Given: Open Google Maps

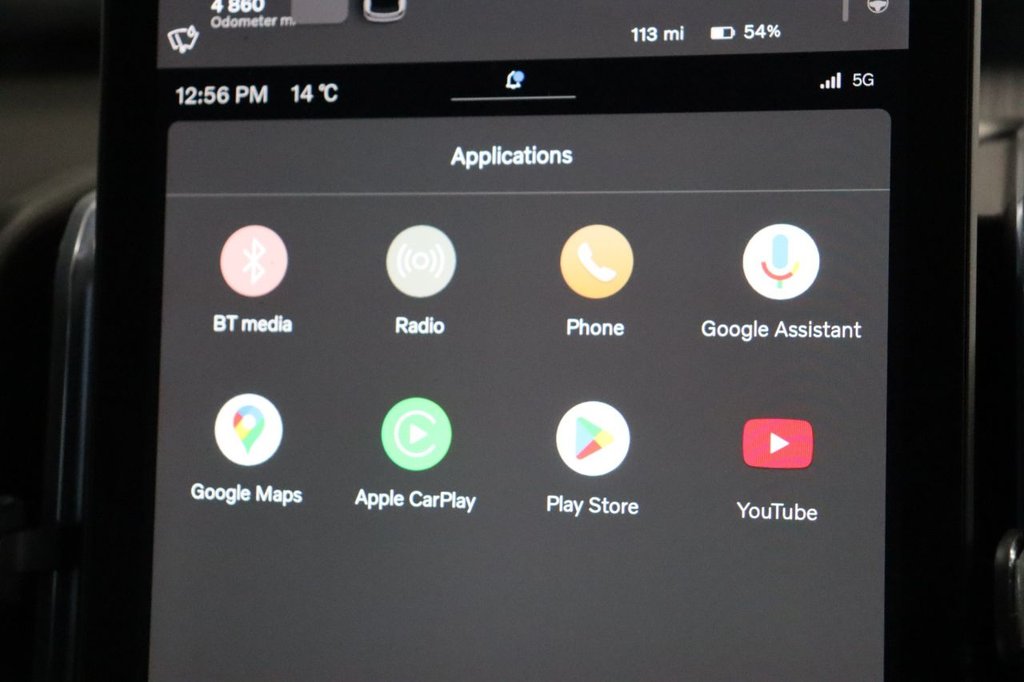Looking at the screenshot, I should pyautogui.click(x=248, y=430).
